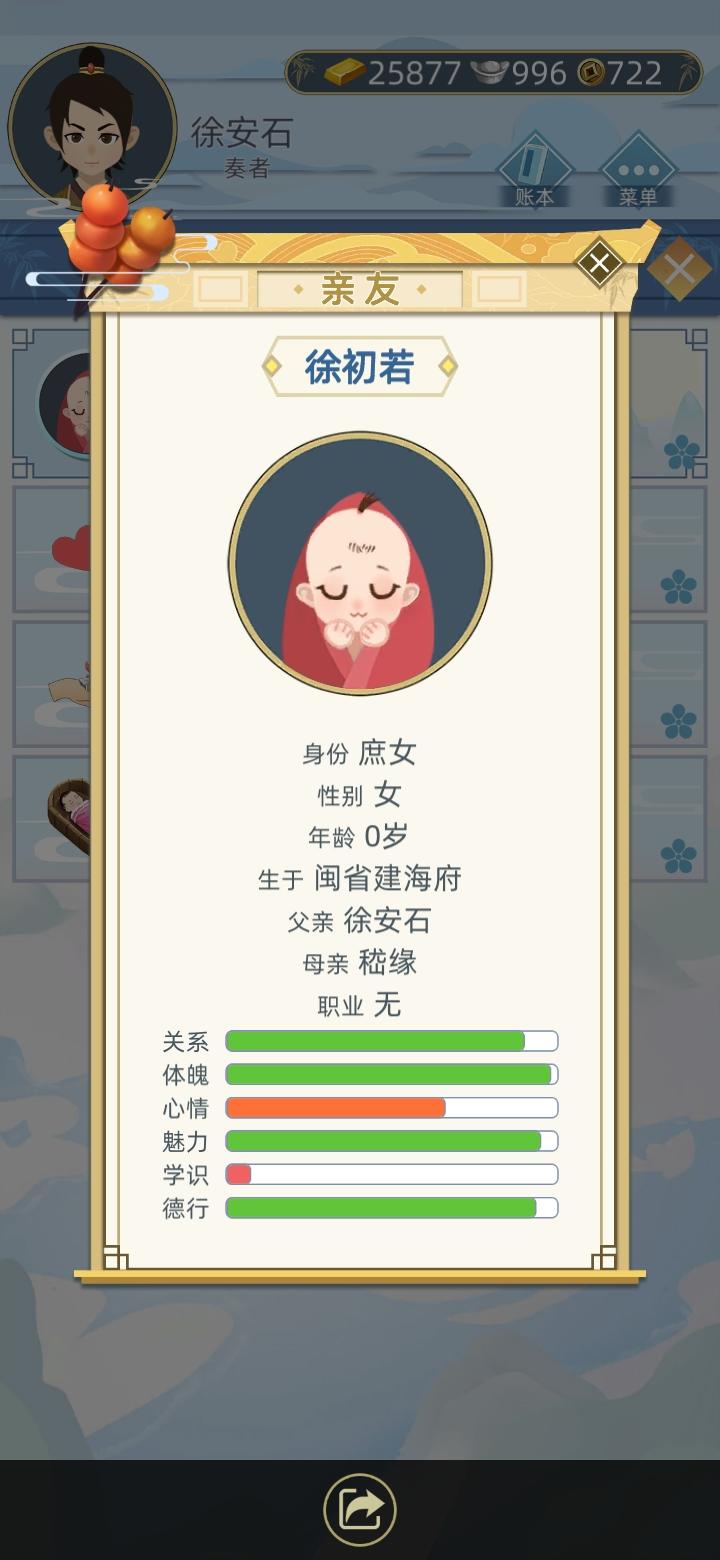Image resolution: width=720 pixels, height=1560 pixels.
Task: Click the 徐初若 name banner
Action: coord(358,368)
